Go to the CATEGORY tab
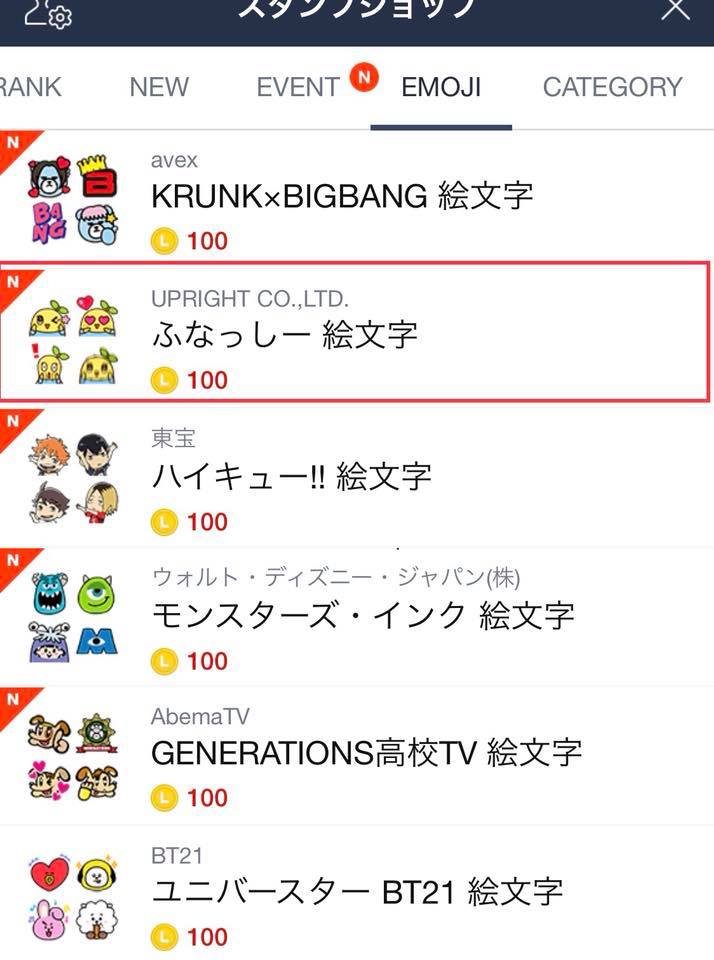 coord(612,87)
